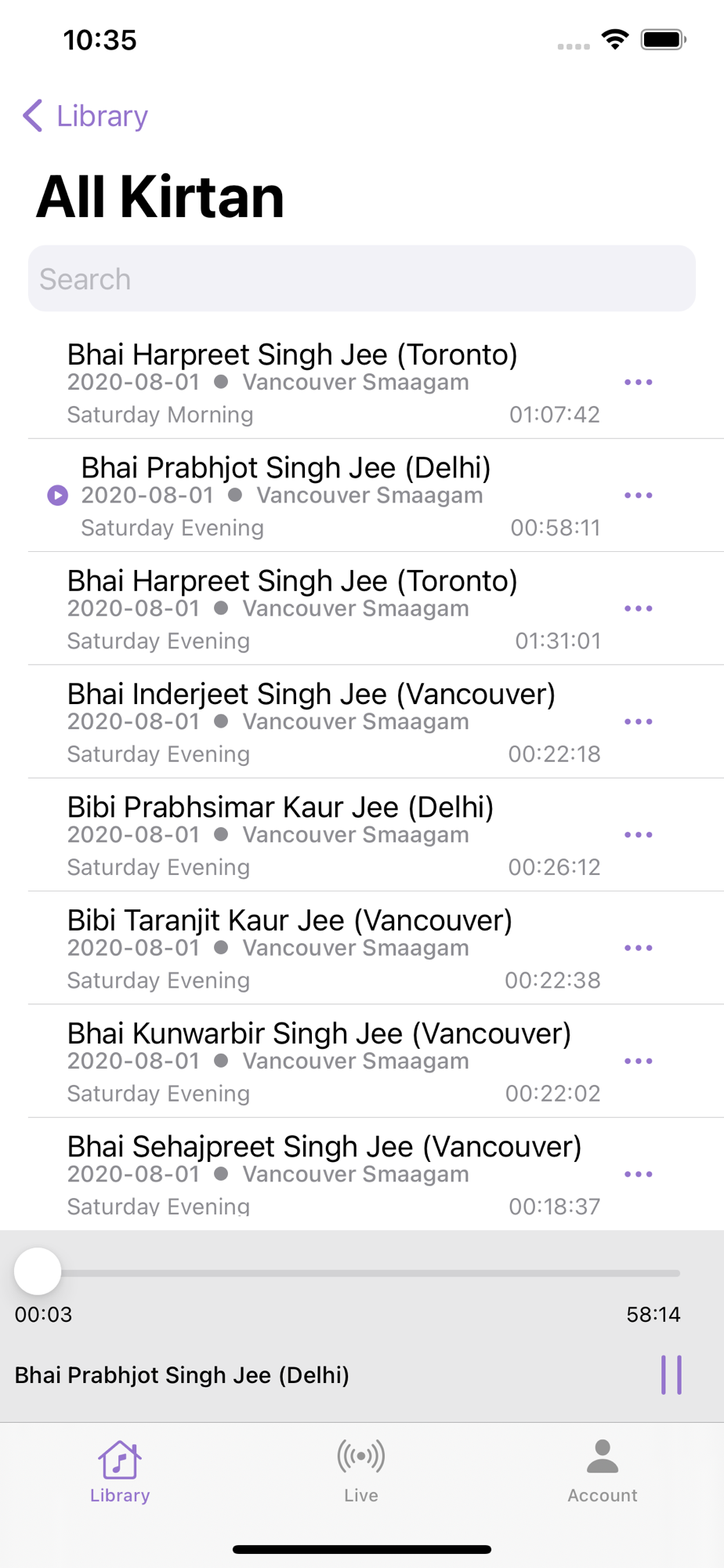Viewport: 724px width, 1568px height.
Task: Open the three-dot menu for Bhai Inderjeet Singh Jee
Action: [x=639, y=722]
